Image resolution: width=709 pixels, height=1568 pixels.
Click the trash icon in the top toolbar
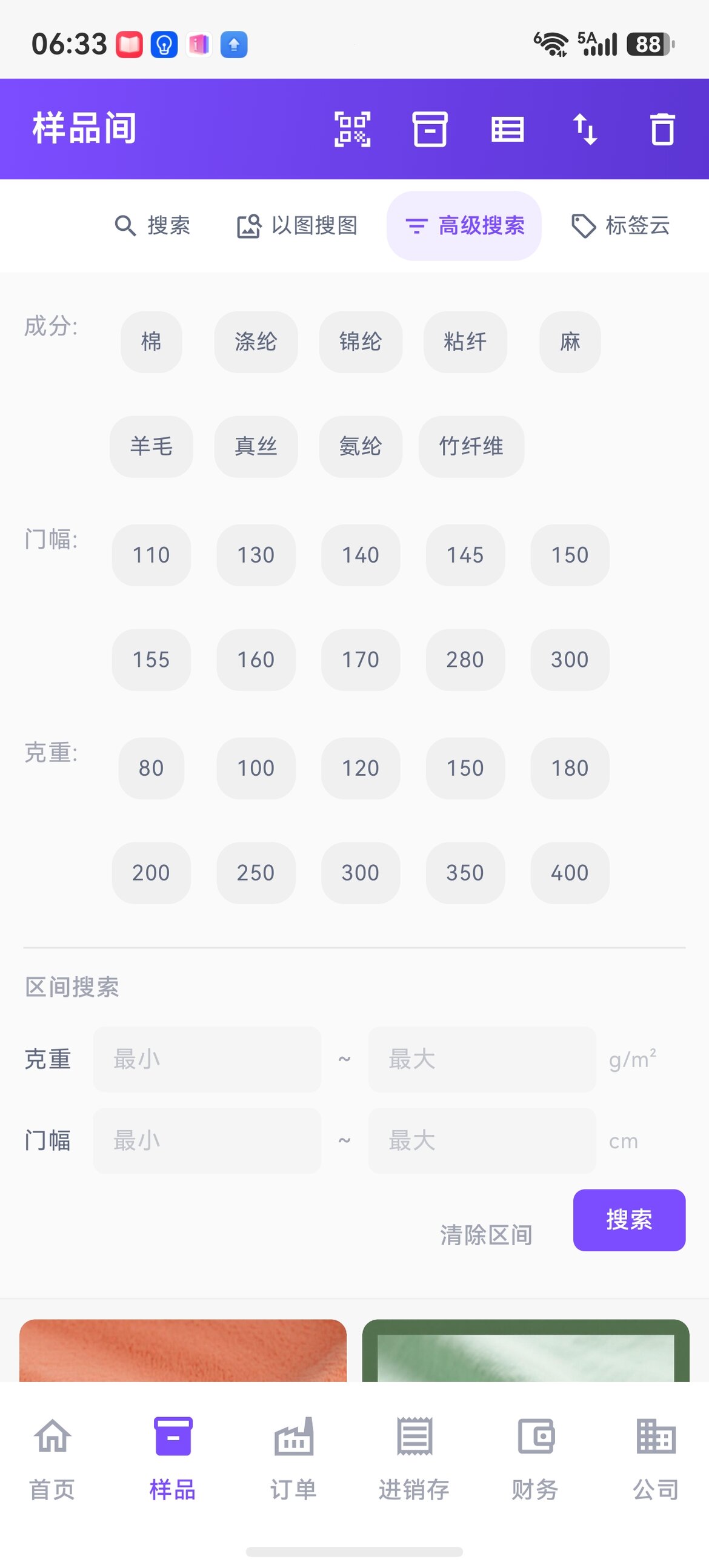tap(664, 129)
